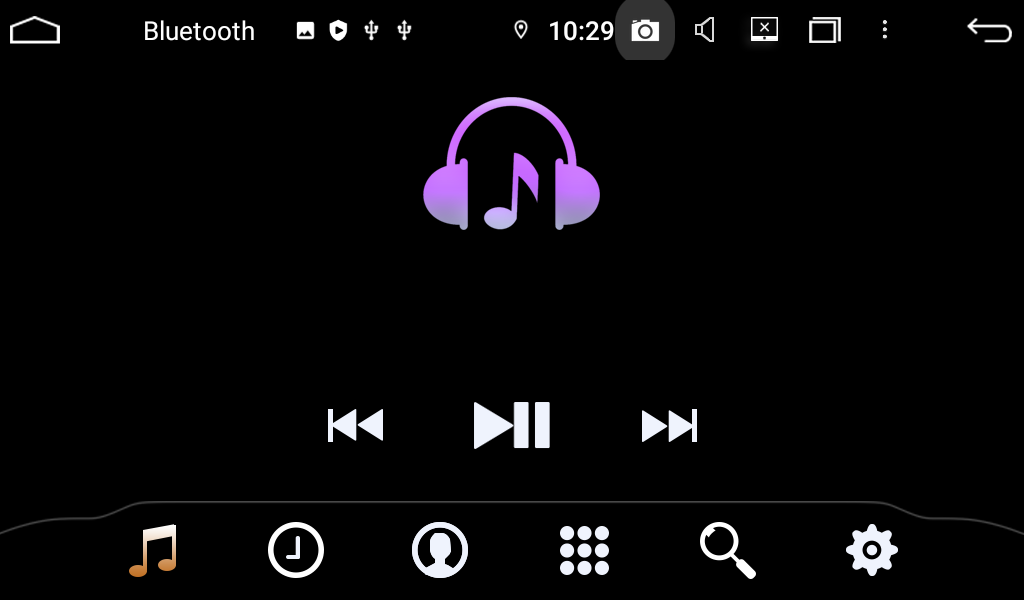Tap the volume speaker icon
Screen dimensions: 1024x600
[x=705, y=31]
